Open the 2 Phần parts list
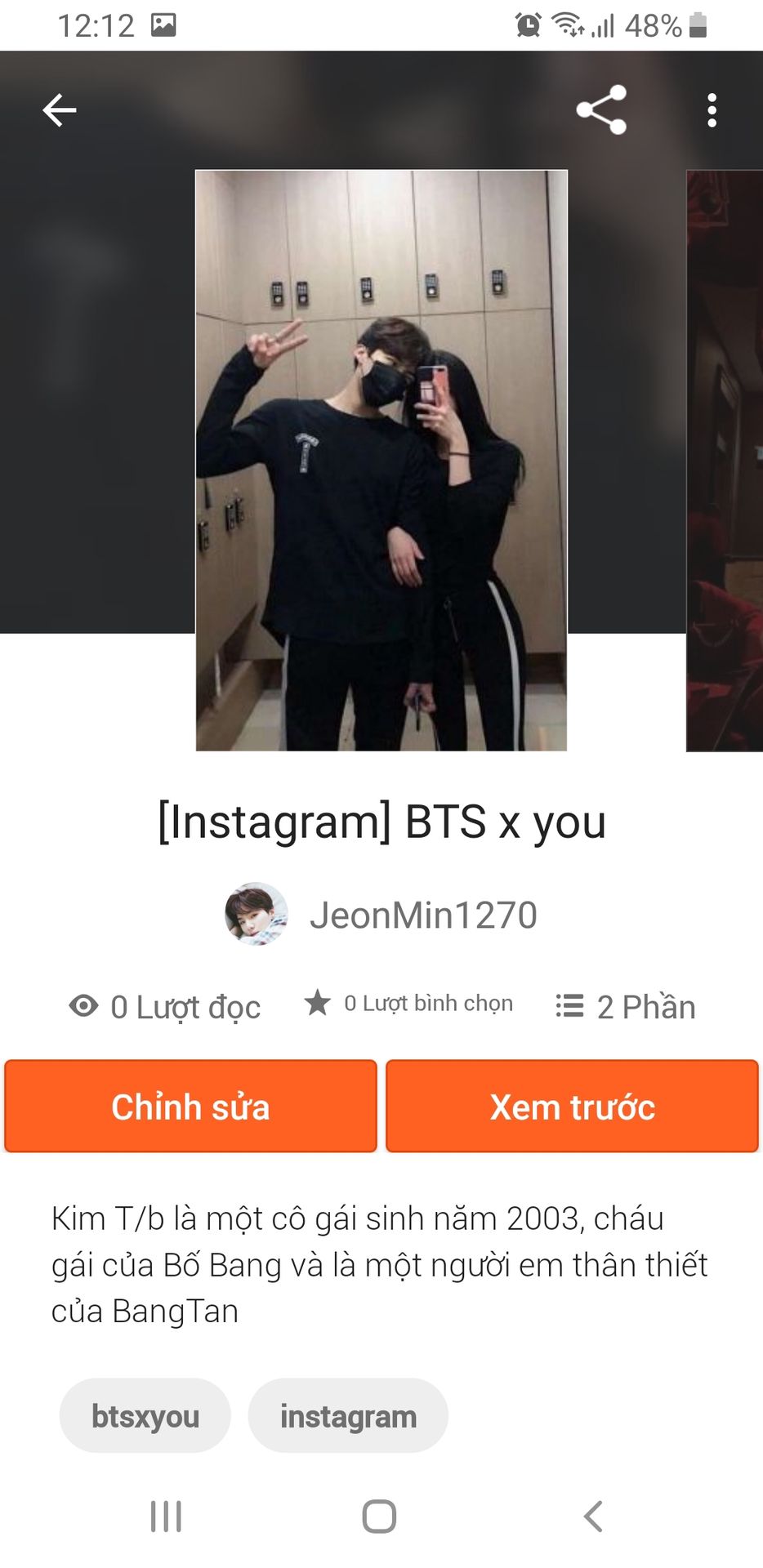Image resolution: width=763 pixels, height=1568 pixels. pos(626,1007)
